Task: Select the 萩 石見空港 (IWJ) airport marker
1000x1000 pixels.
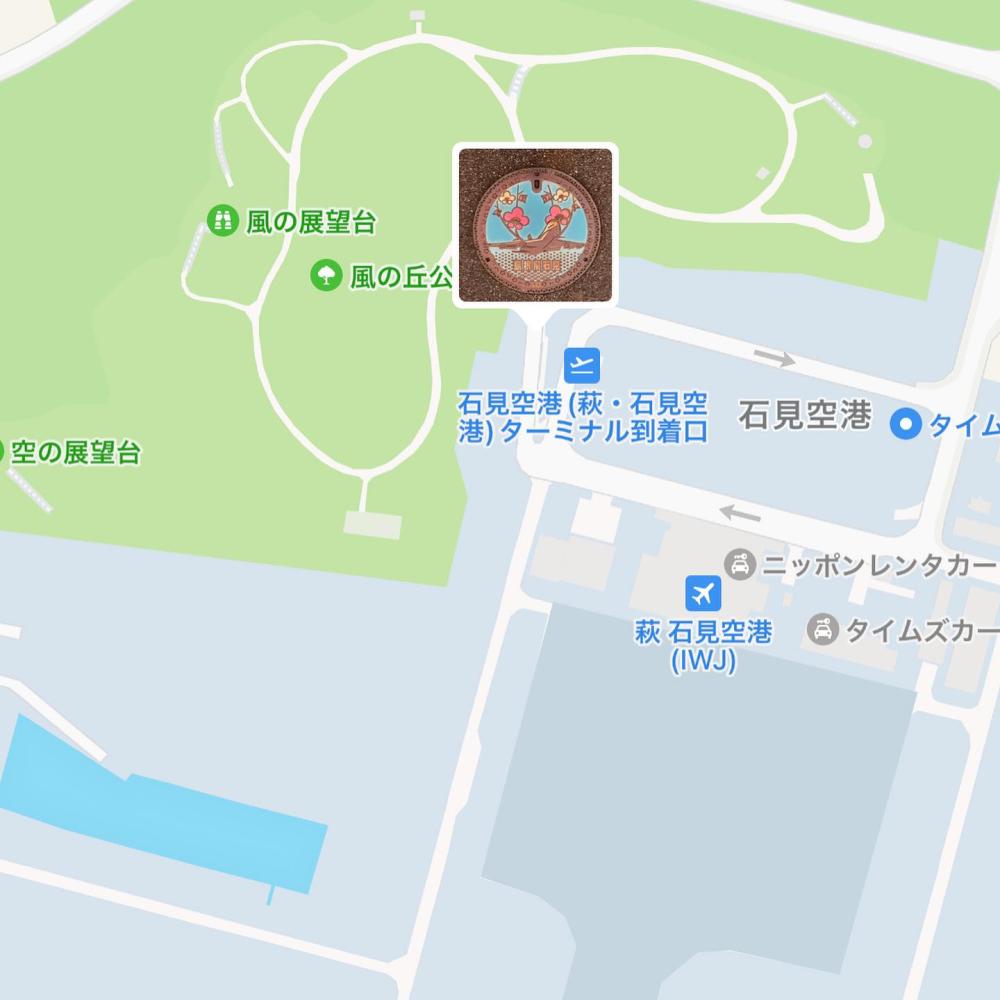Action: pos(704,593)
